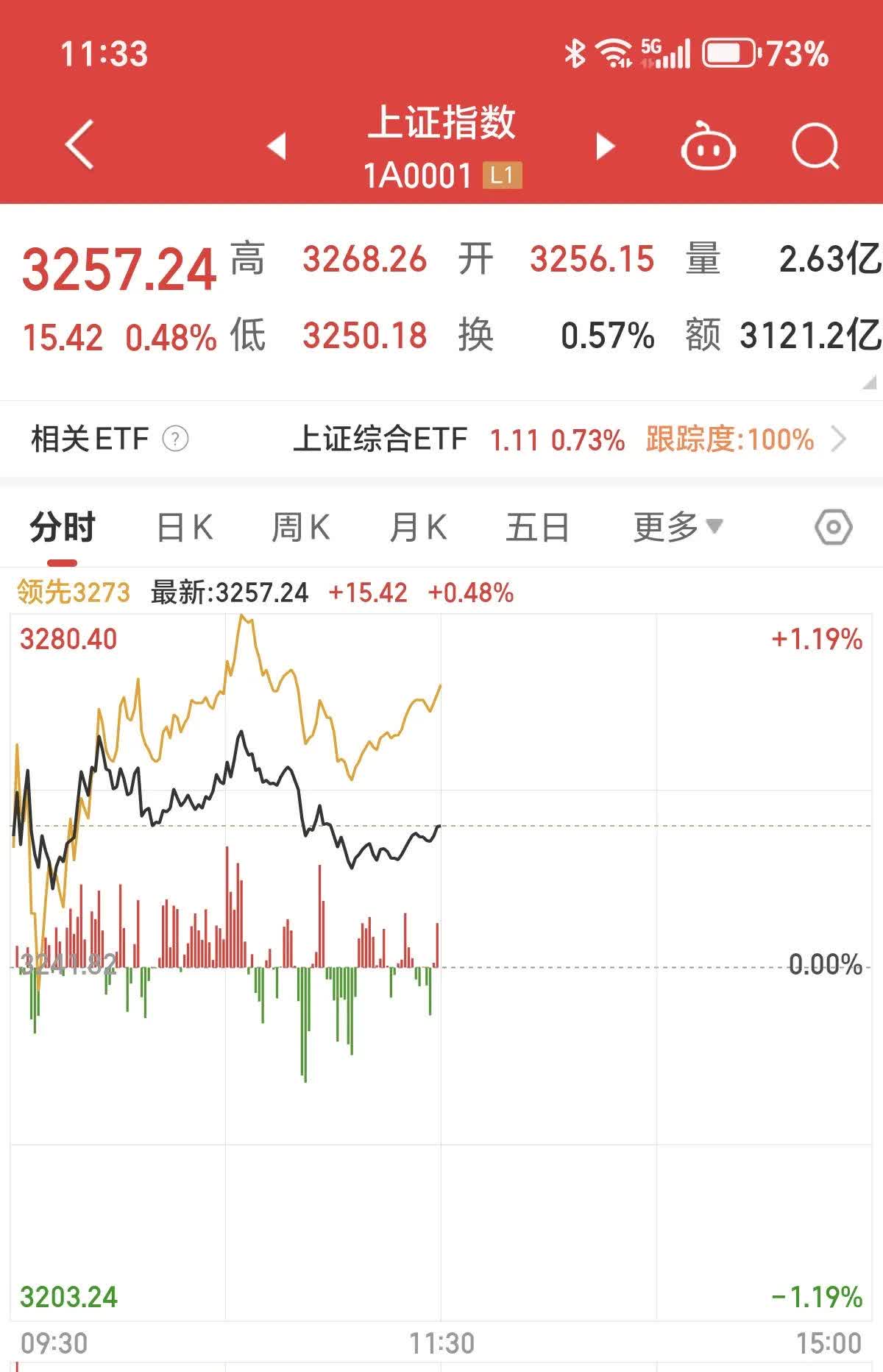This screenshot has width=883, height=1372.
Task: Switch to the 五日 tab
Action: point(539,526)
